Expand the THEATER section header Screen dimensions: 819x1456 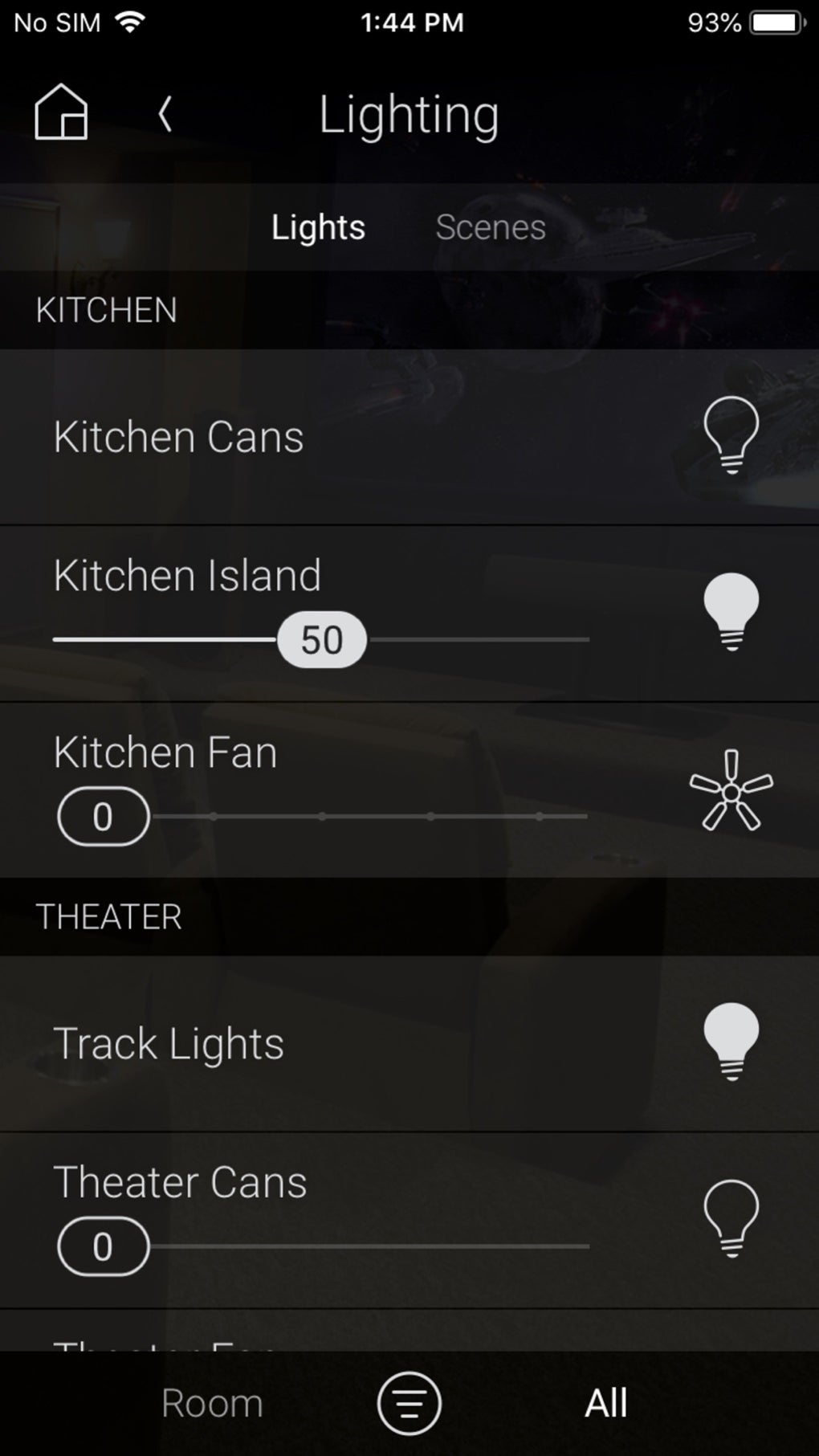pos(109,916)
